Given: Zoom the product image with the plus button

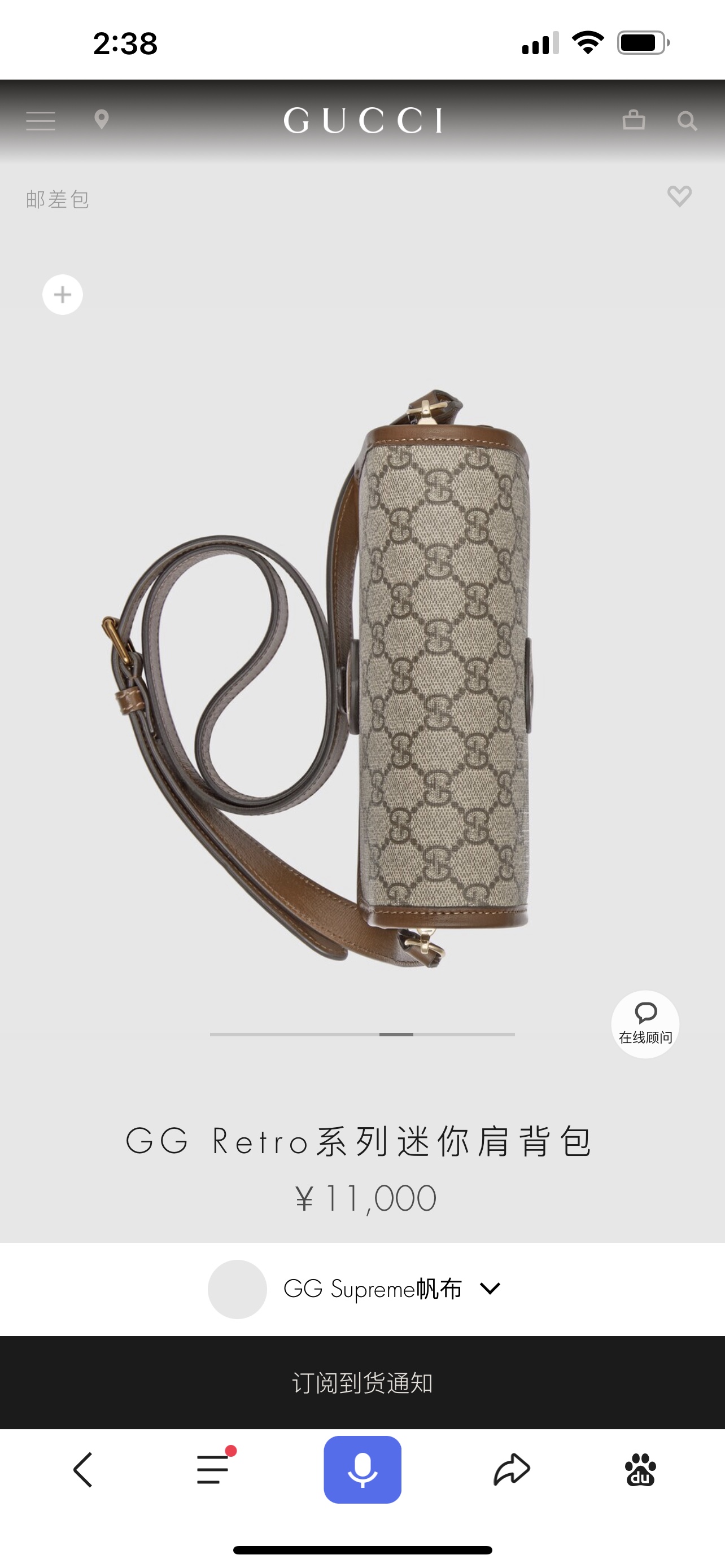Looking at the screenshot, I should [x=63, y=295].
